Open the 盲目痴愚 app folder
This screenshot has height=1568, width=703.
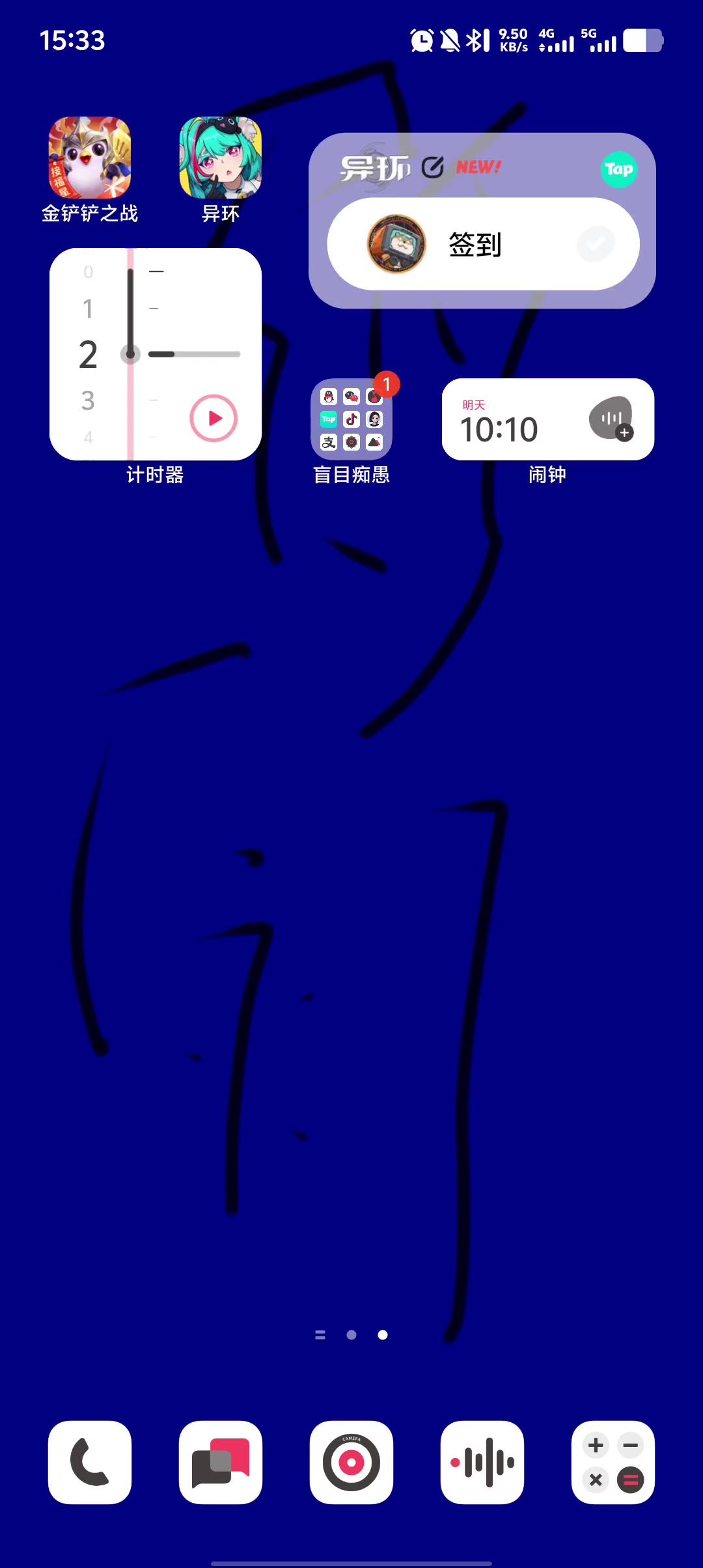[351, 419]
